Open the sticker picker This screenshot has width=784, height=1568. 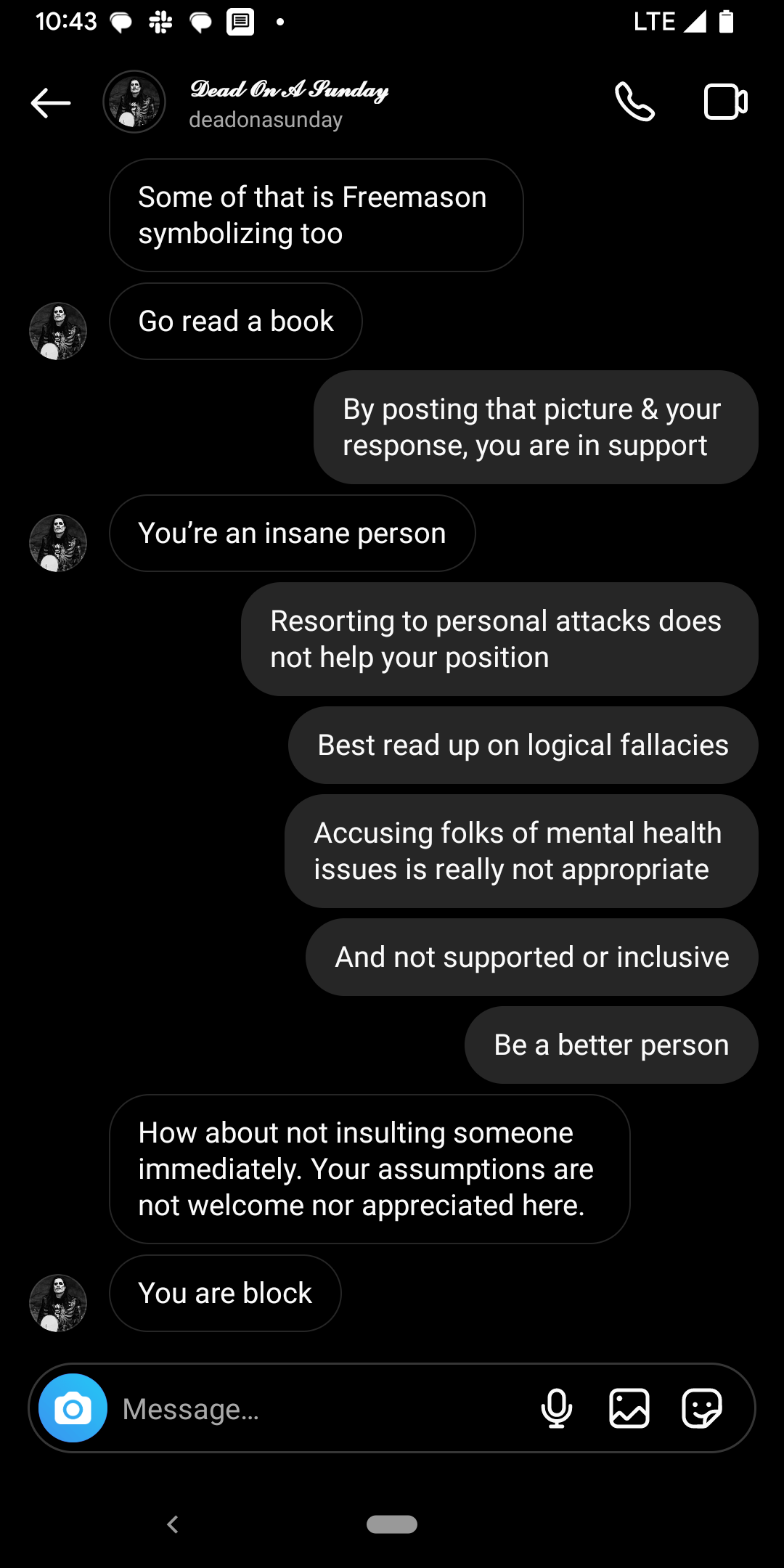click(702, 1408)
